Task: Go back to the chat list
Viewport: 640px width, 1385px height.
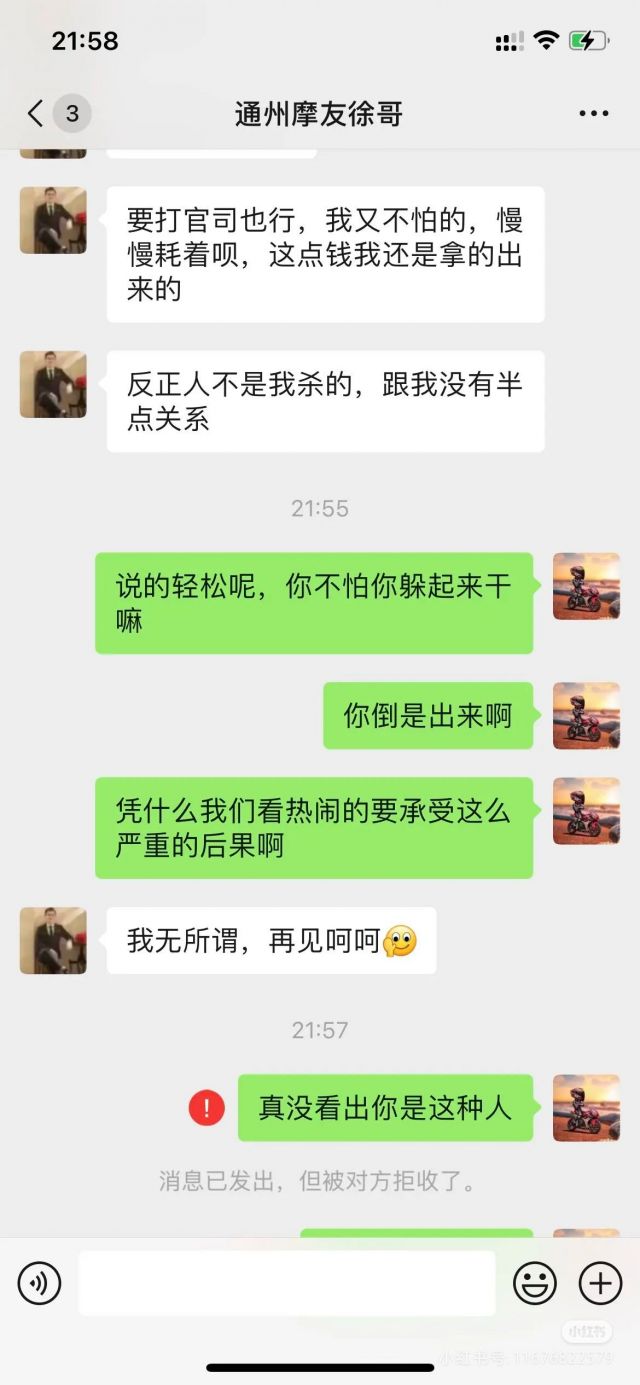Action: (36, 114)
